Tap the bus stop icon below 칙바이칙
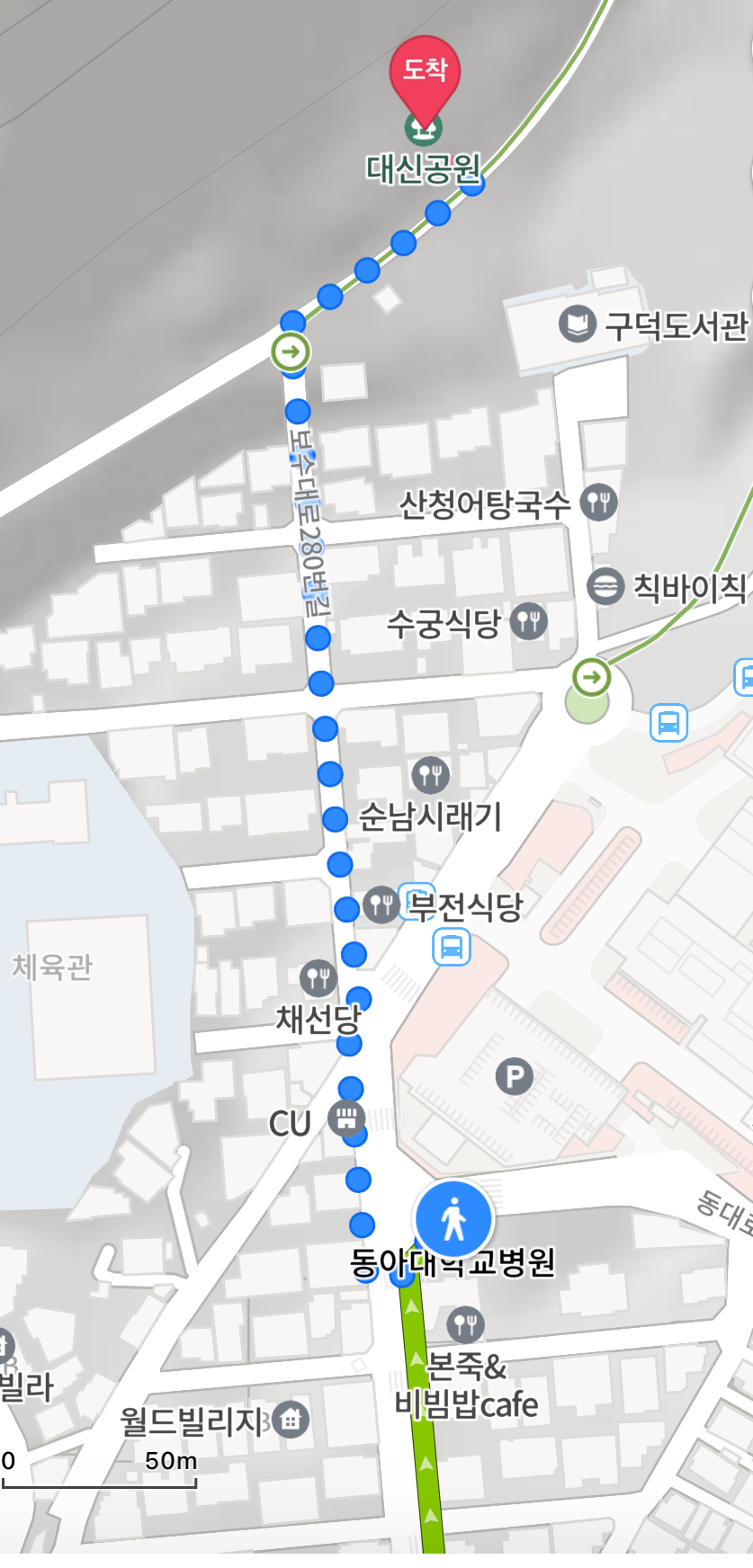The image size is (753, 1568). (x=668, y=722)
